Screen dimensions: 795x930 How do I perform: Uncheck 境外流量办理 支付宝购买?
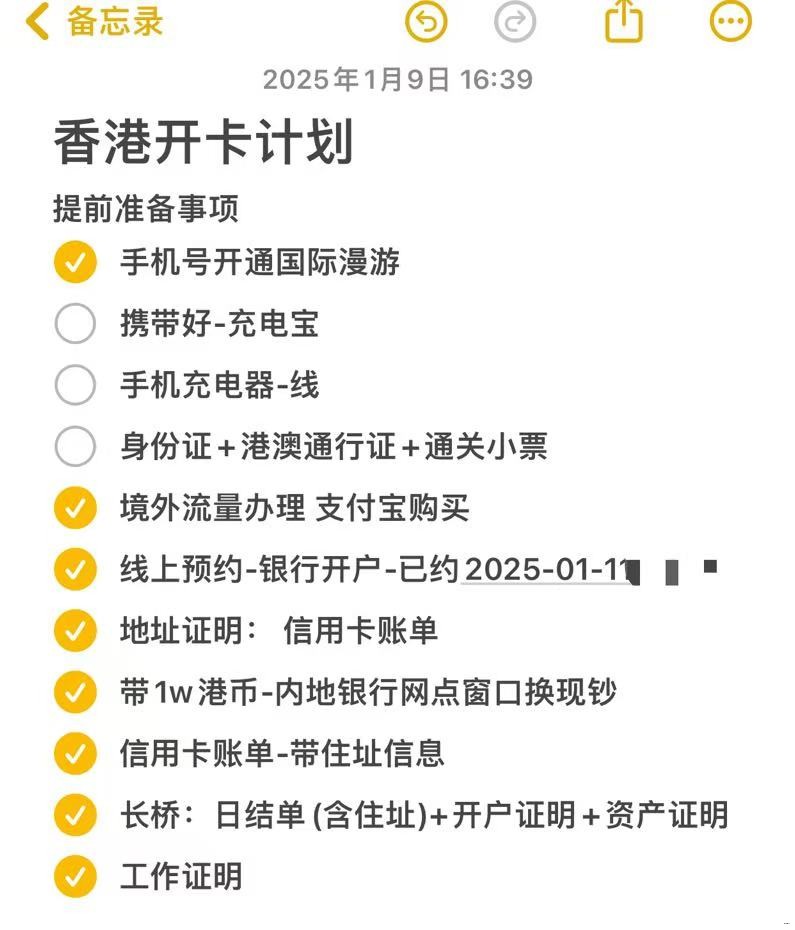[x=75, y=508]
